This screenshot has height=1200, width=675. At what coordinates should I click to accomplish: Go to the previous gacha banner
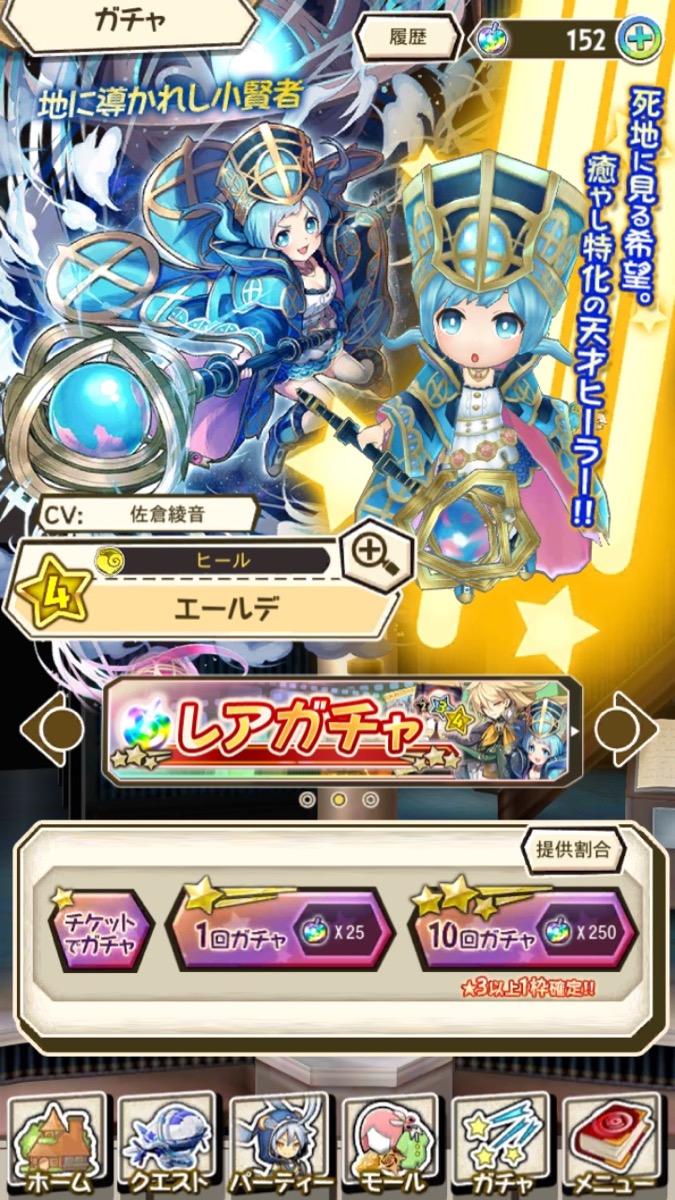click(x=50, y=728)
